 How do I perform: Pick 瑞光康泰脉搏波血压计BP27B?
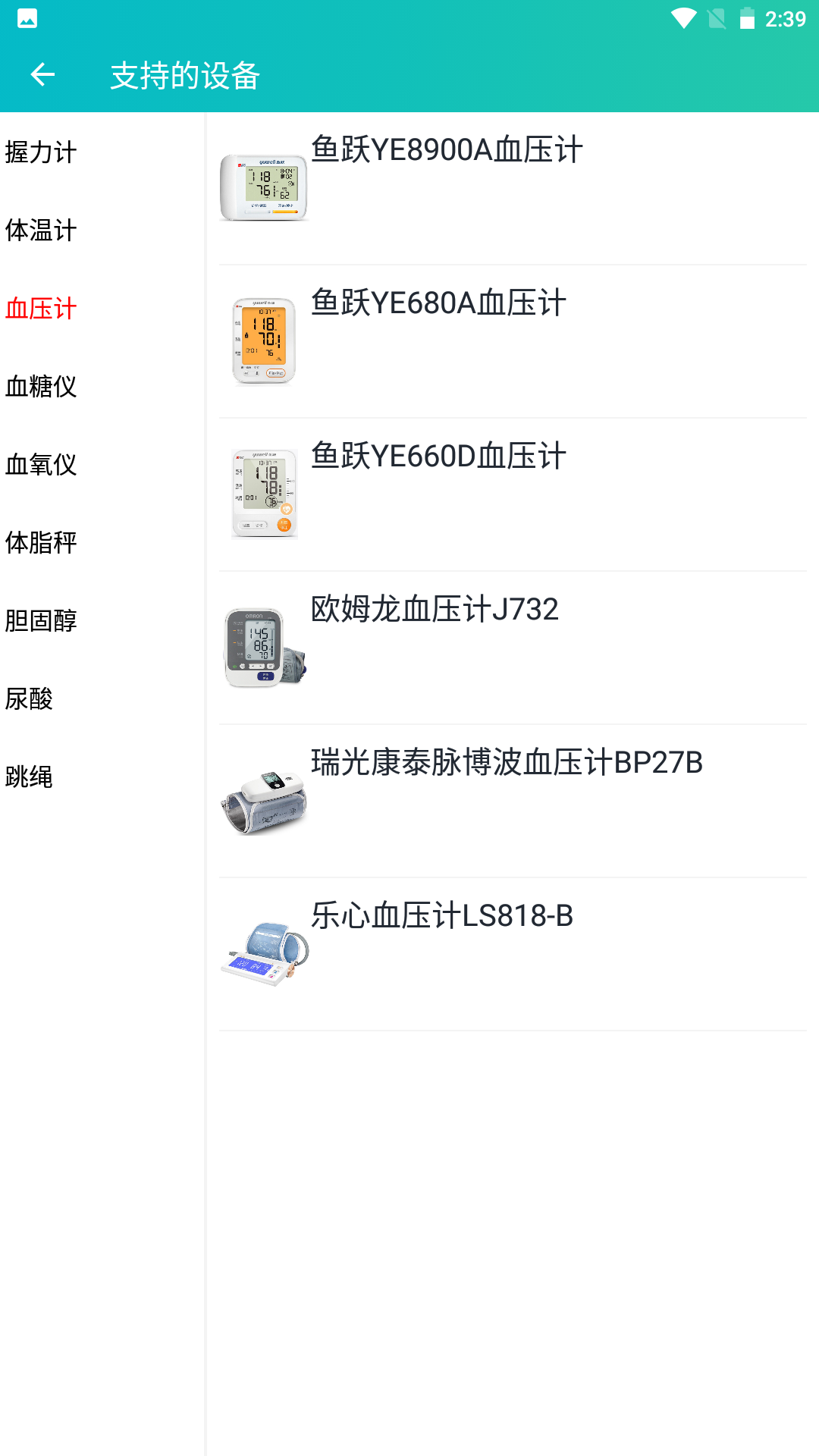click(x=512, y=801)
